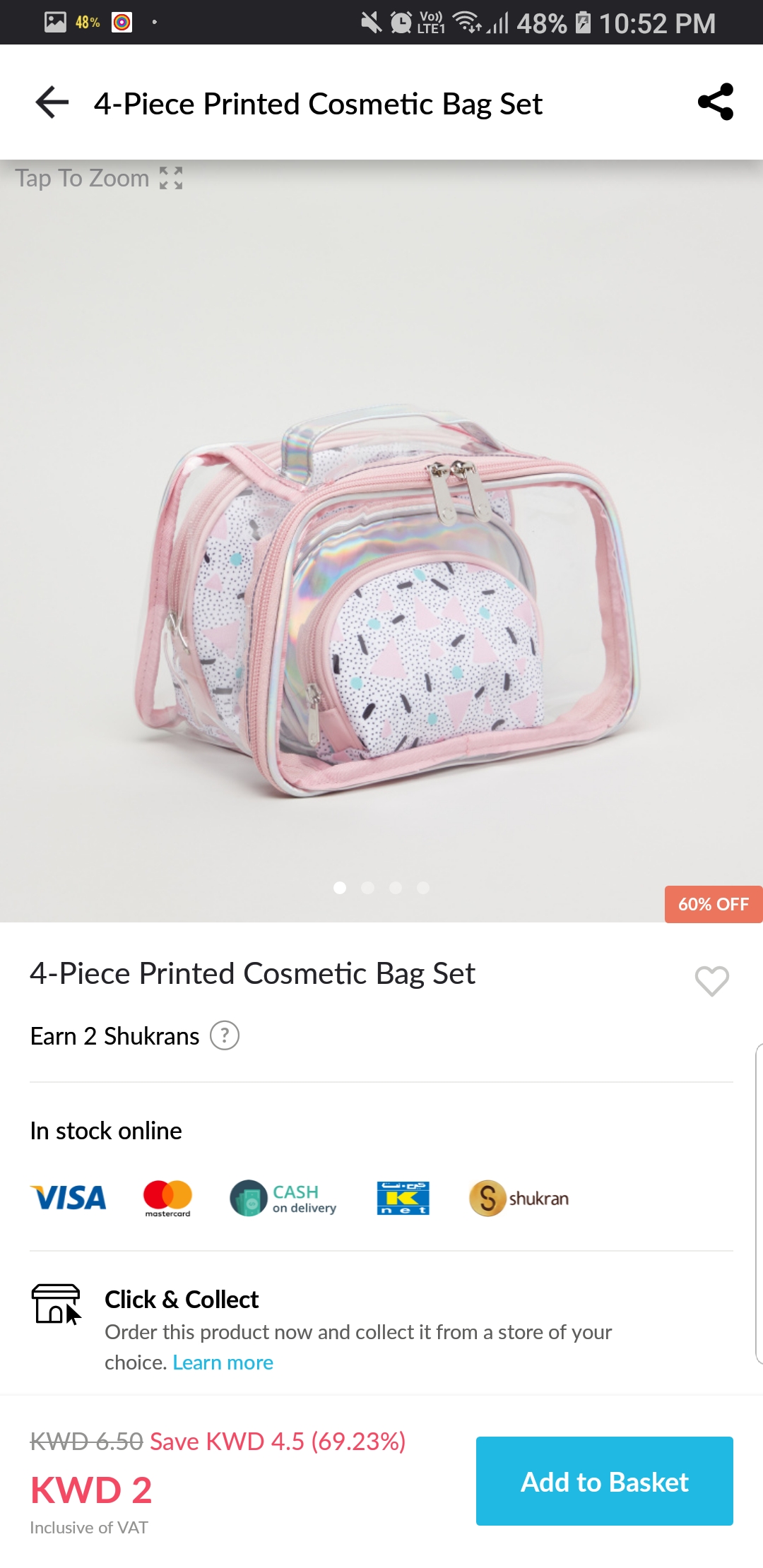763x1568 pixels.
Task: Open Shukrans info help icon
Action: (x=225, y=1036)
